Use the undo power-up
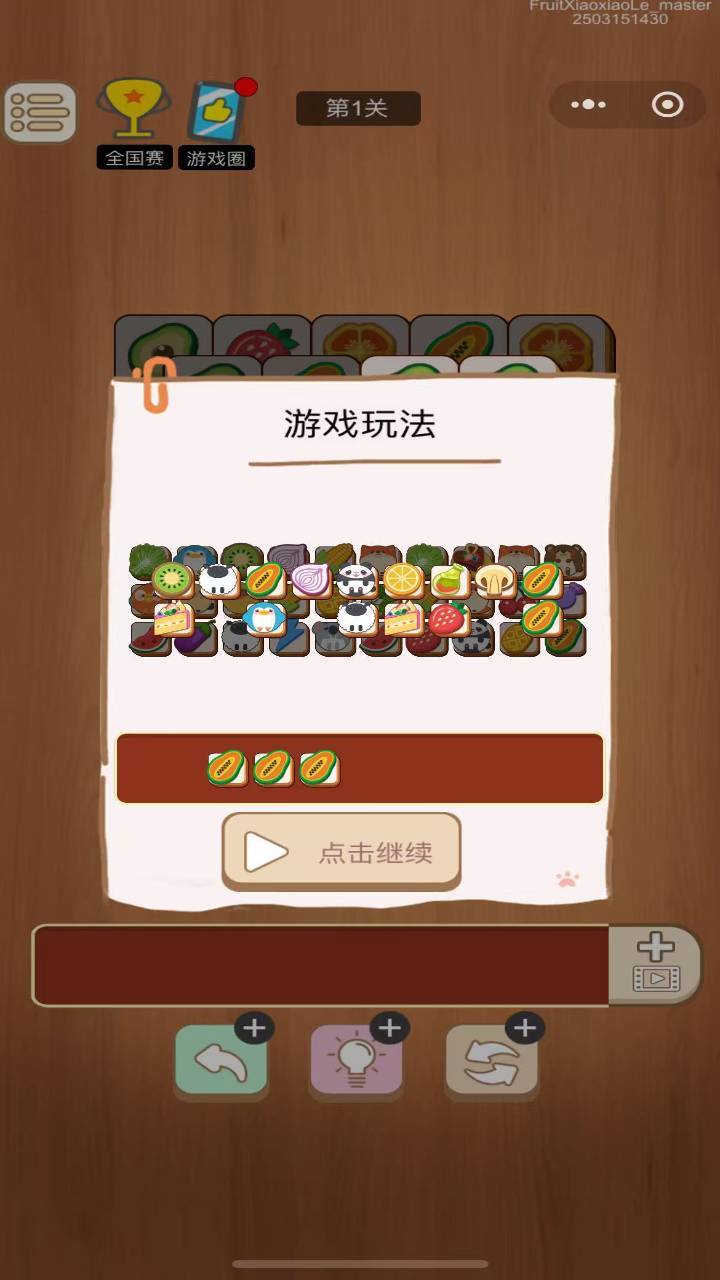Viewport: 720px width, 1280px height. (221, 1062)
